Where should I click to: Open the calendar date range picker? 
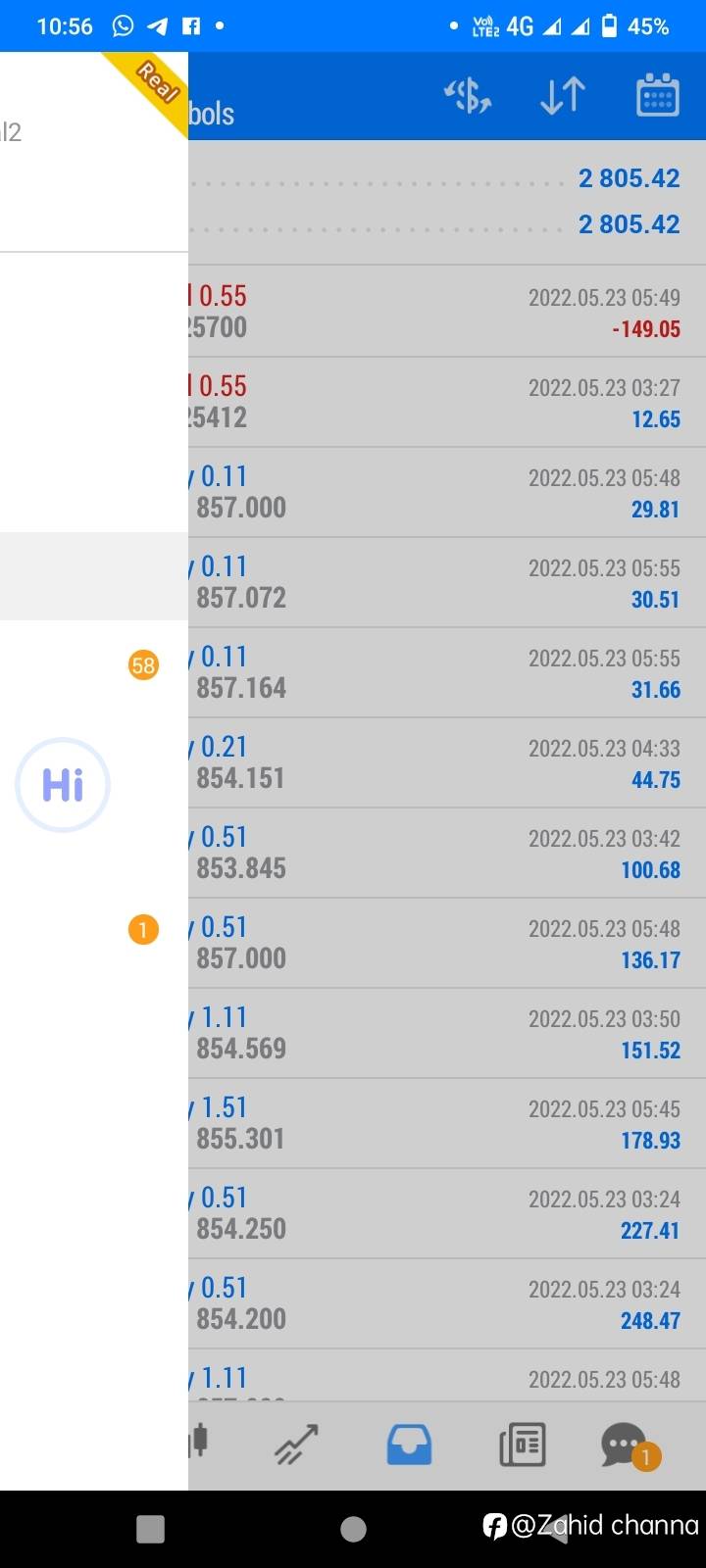pyautogui.click(x=657, y=95)
